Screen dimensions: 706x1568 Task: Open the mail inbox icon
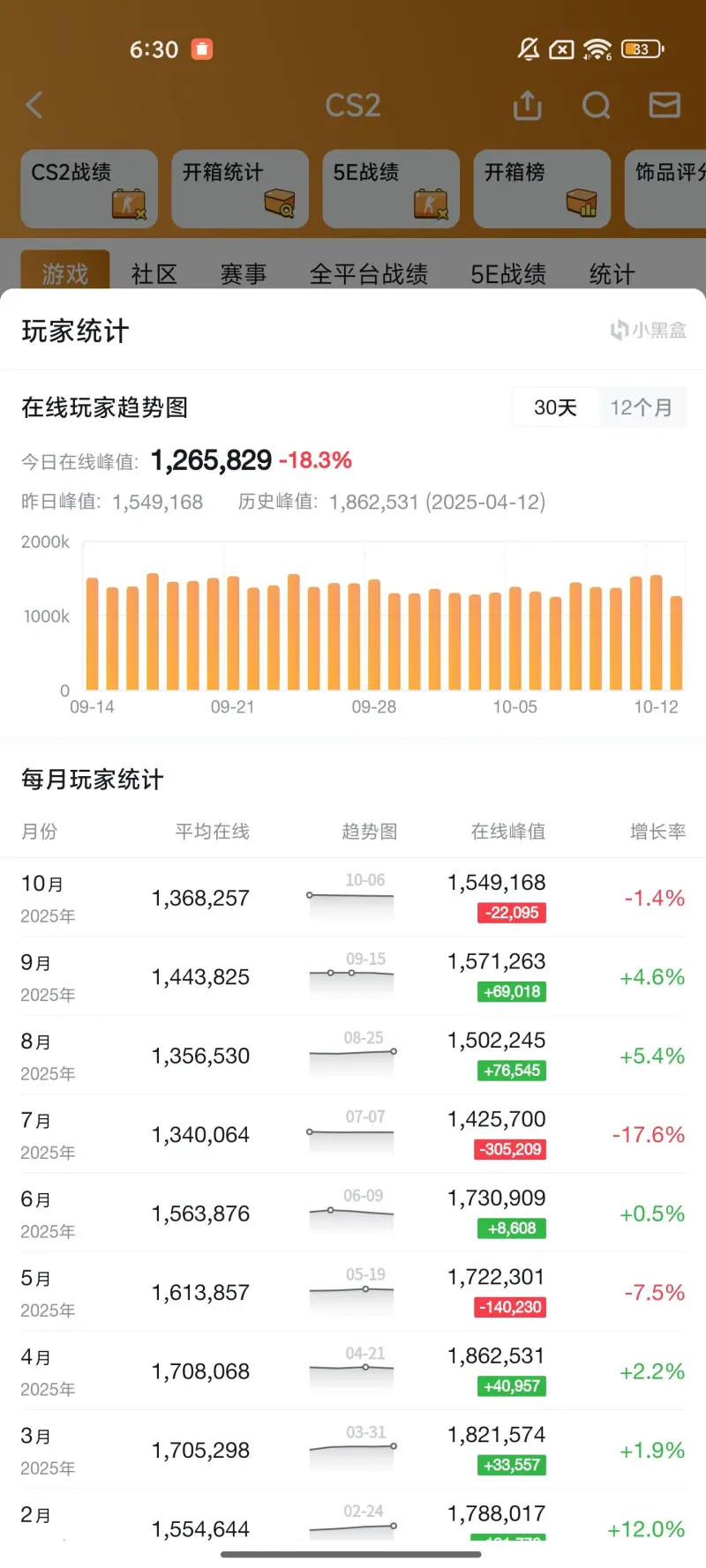[665, 106]
